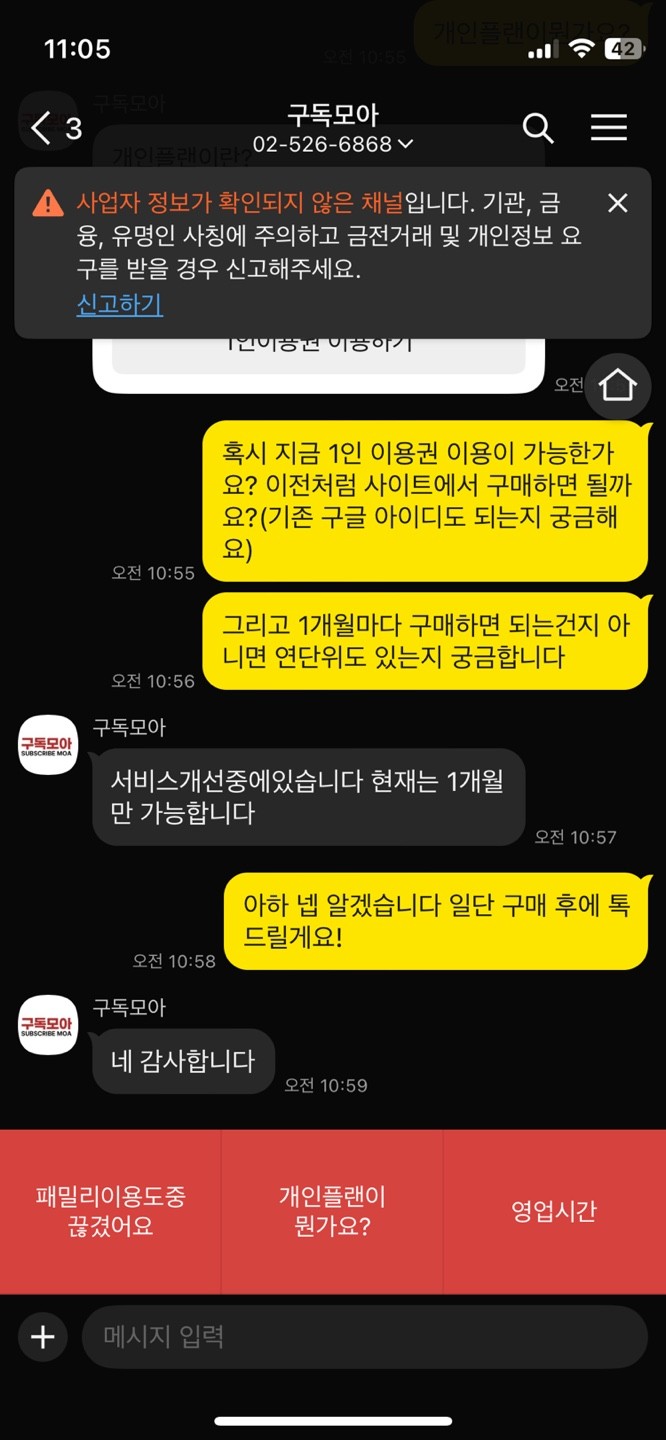666x1440 pixels.
Task: Tap the 신고하기 link
Action: (120, 304)
